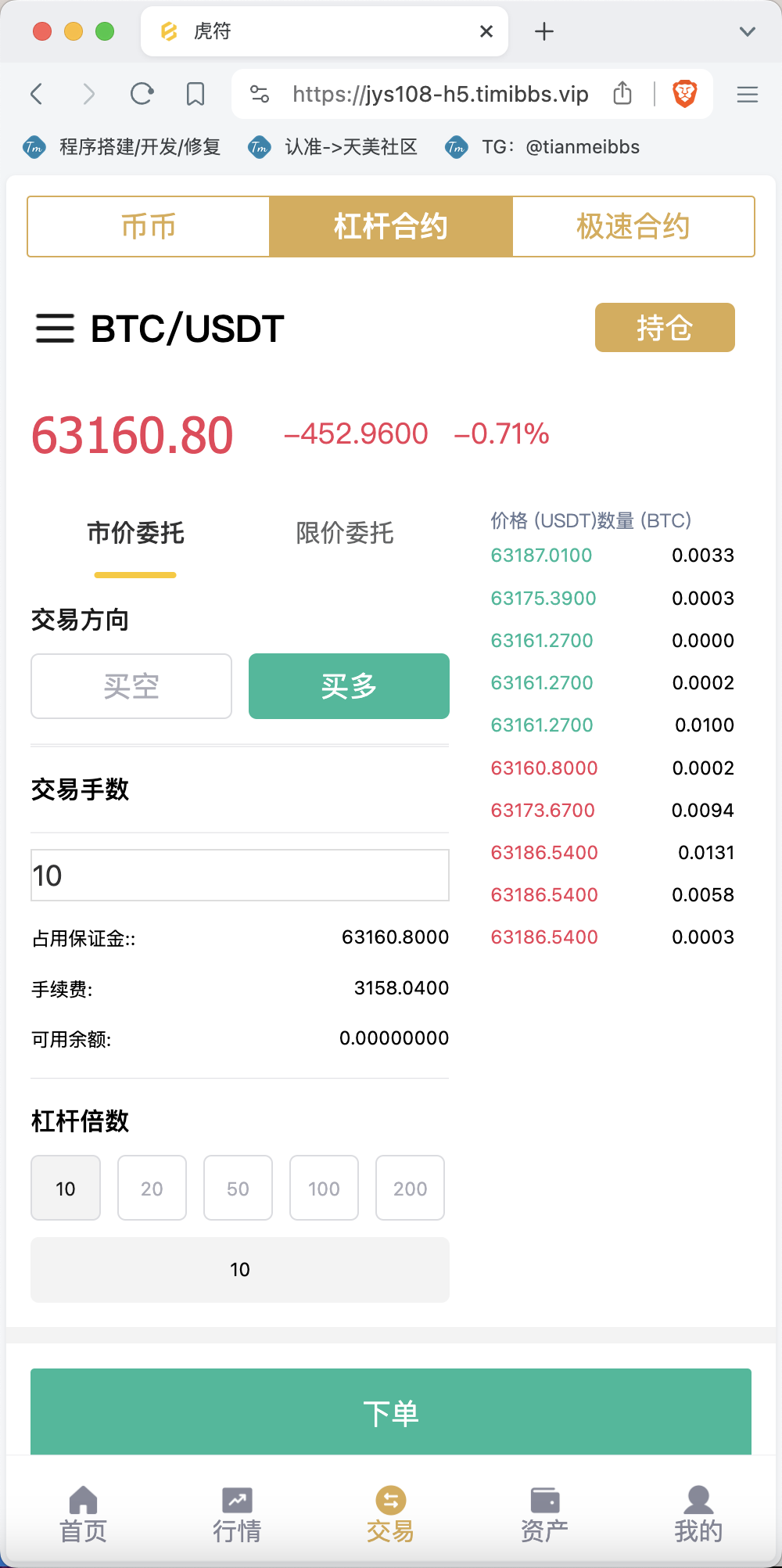Select the 限价委托 order type
The image size is (782, 1568).
[344, 533]
